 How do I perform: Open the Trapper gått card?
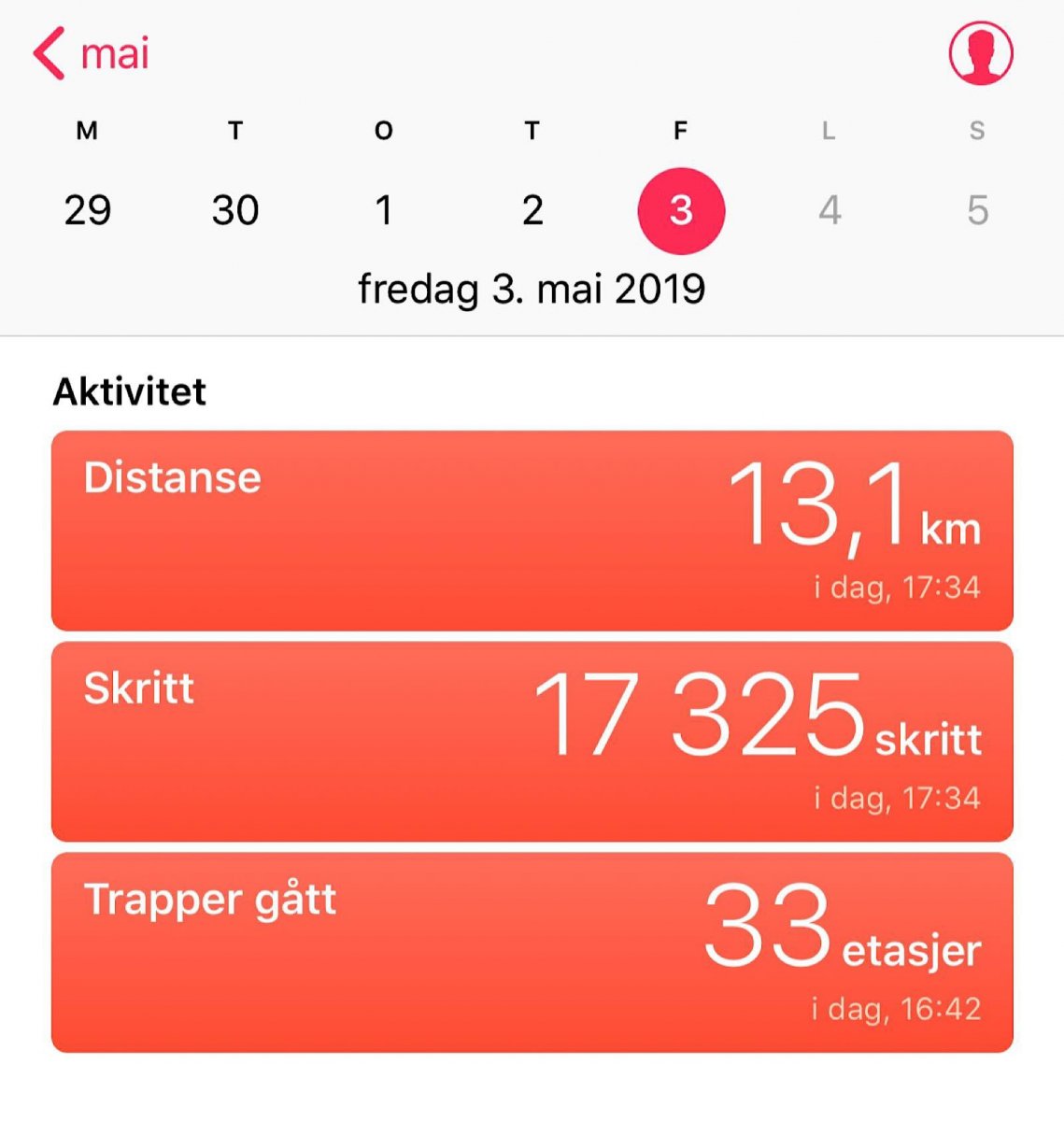532,952
